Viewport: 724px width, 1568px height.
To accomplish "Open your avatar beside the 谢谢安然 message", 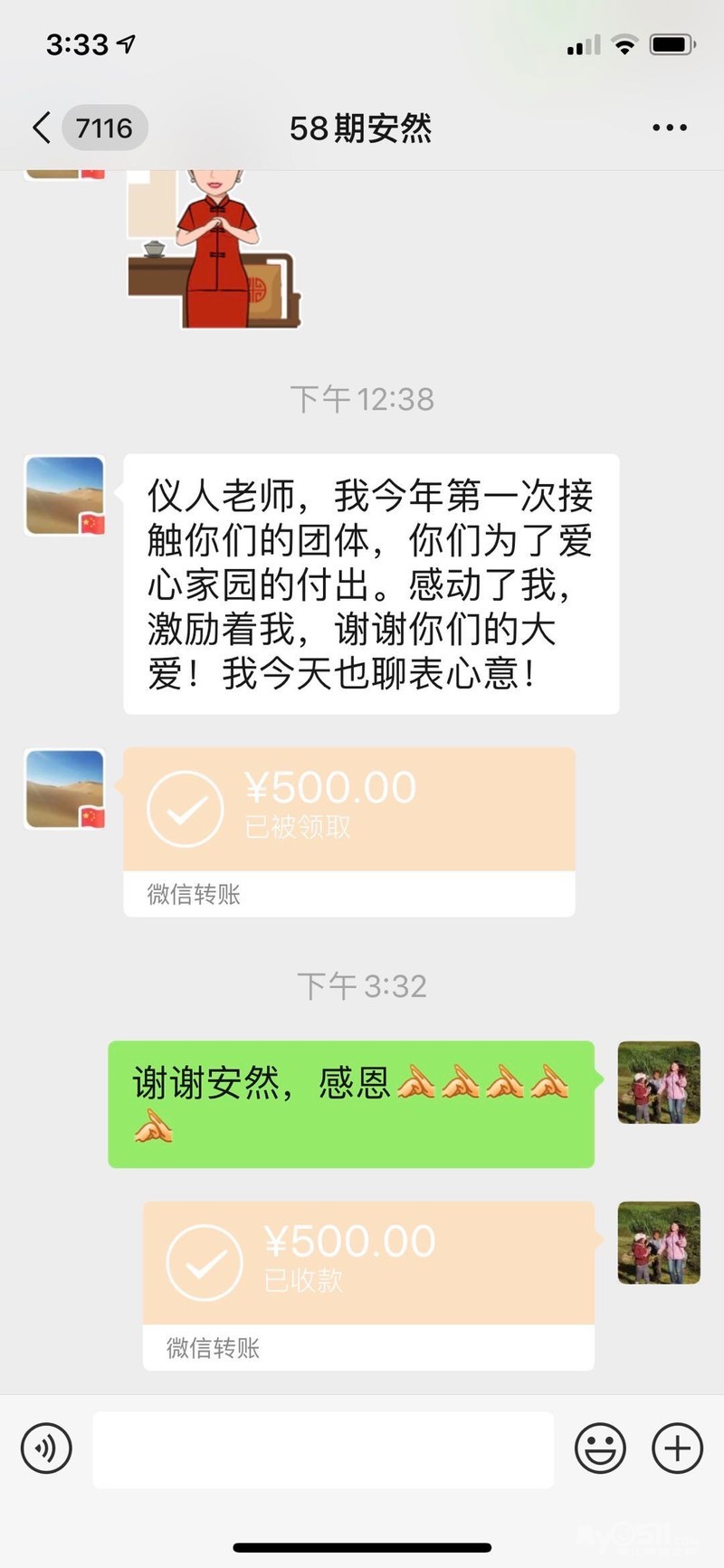I will [659, 1082].
